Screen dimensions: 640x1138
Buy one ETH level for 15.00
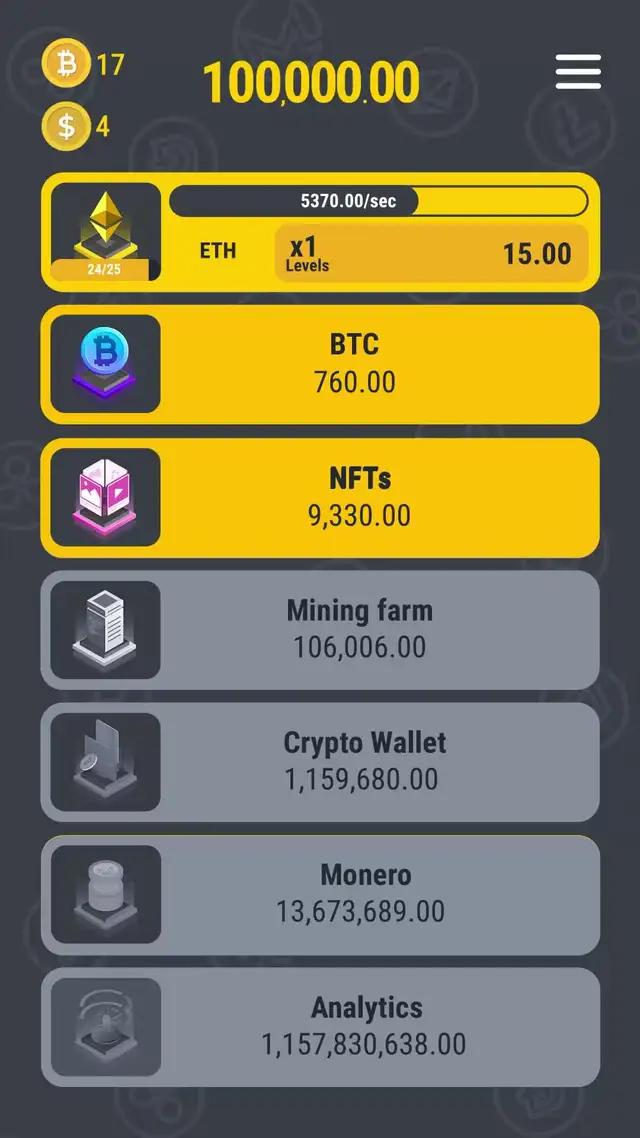431,253
